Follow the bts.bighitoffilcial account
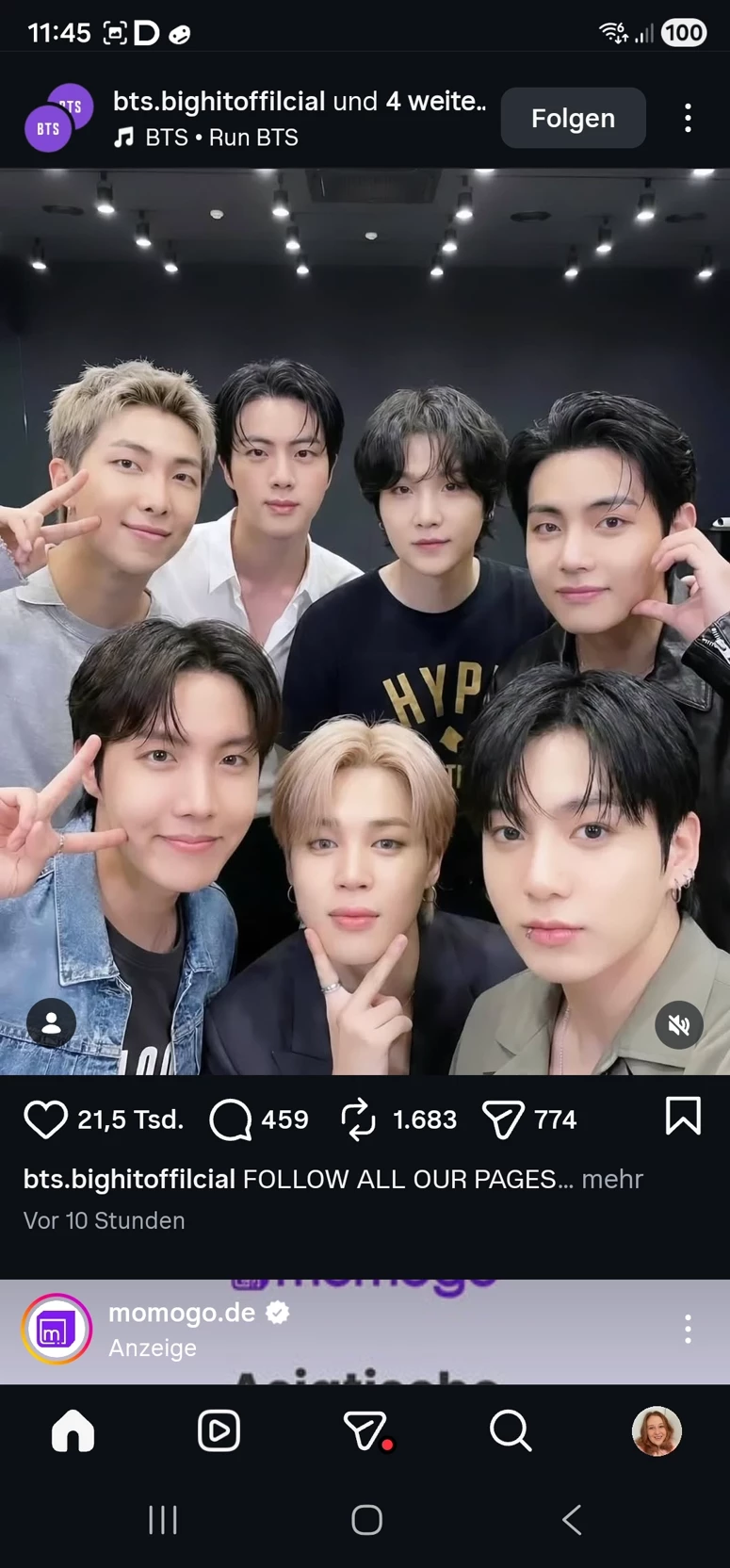The width and height of the screenshot is (730, 1568). coord(573,118)
